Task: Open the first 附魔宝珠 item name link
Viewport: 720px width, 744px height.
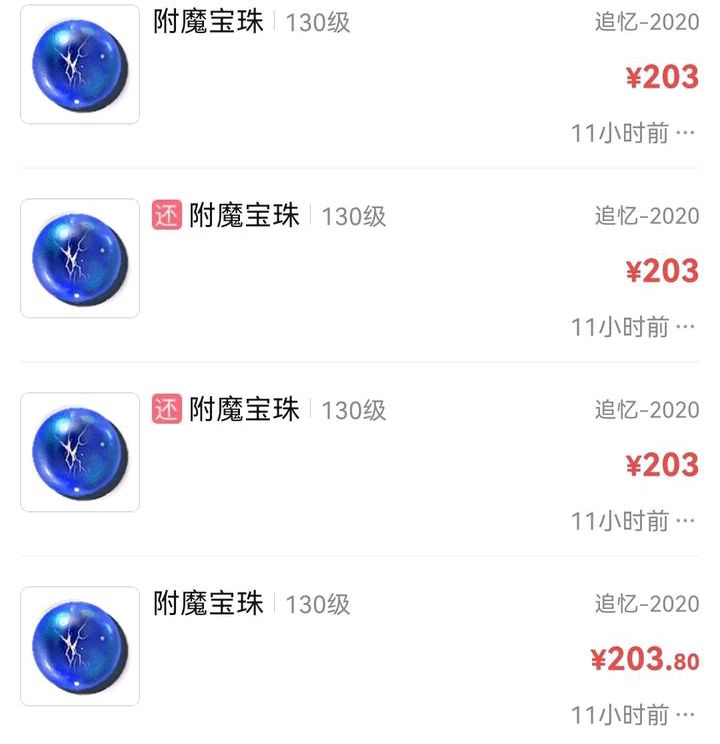Action: pyautogui.click(x=208, y=22)
